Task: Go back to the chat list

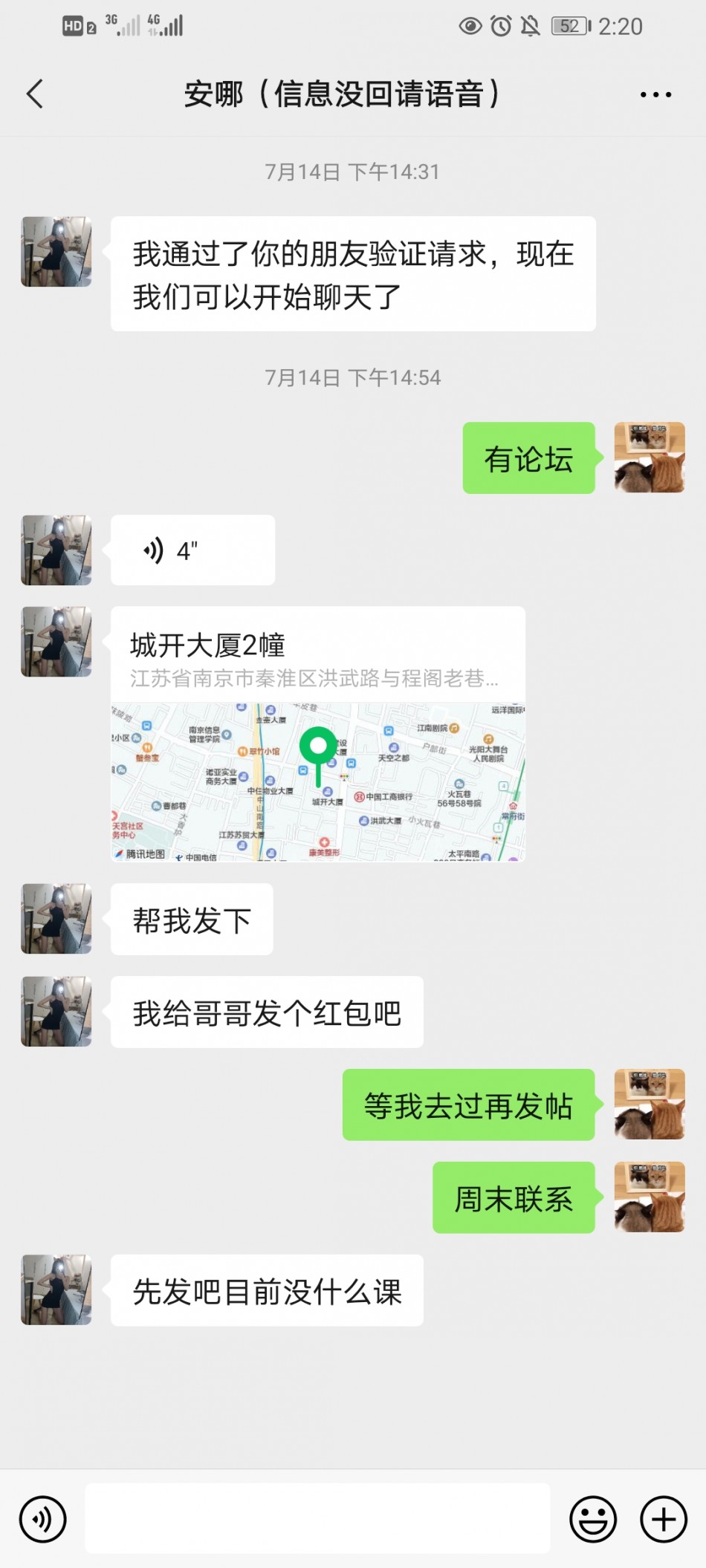Action: [34, 94]
